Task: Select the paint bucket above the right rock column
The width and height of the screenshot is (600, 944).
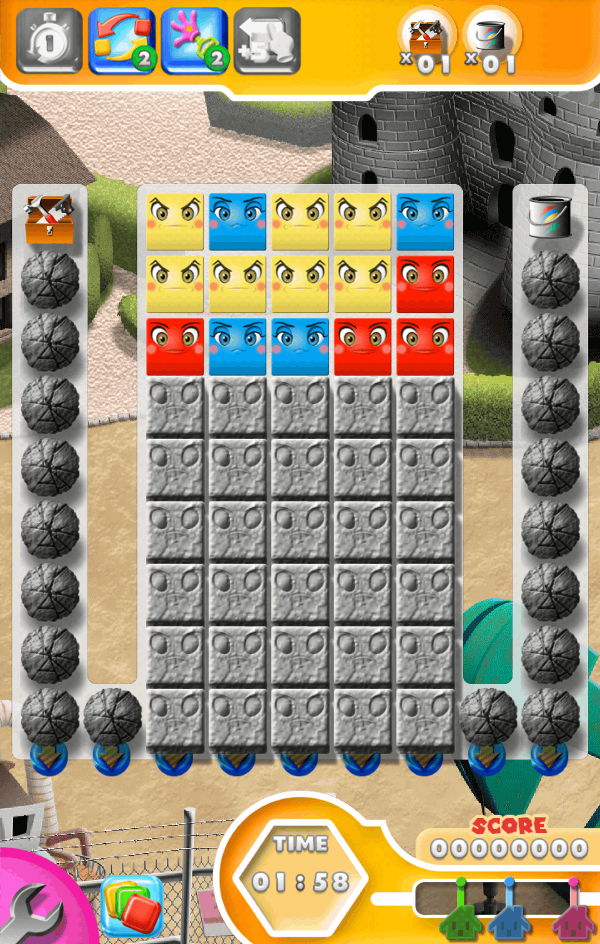Action: pyautogui.click(x=549, y=215)
